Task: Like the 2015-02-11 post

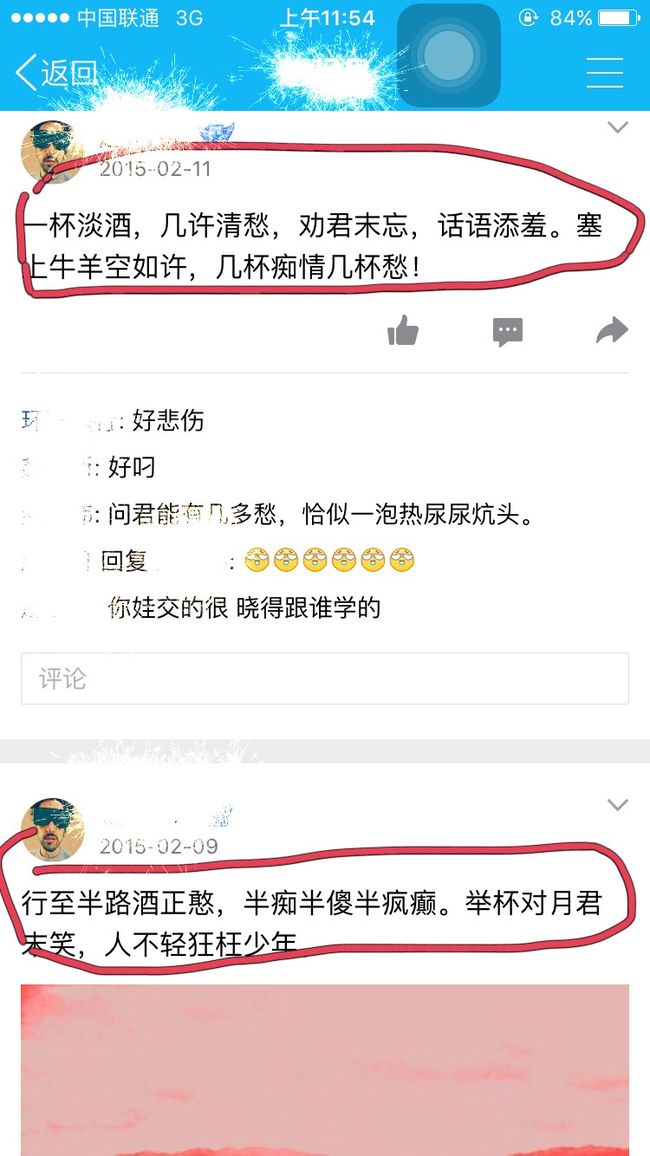Action: (x=403, y=330)
